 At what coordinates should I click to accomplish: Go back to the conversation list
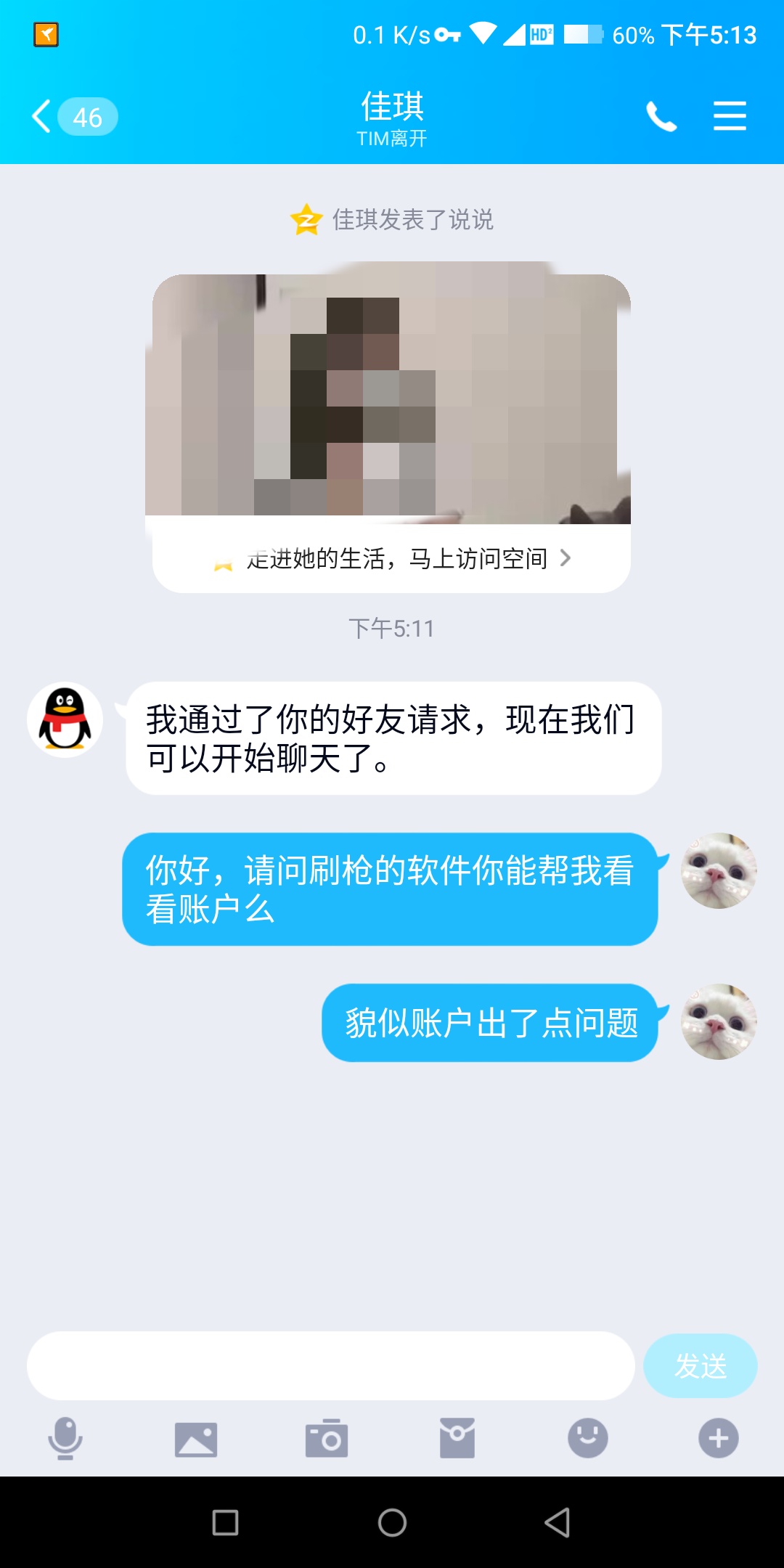tap(41, 115)
